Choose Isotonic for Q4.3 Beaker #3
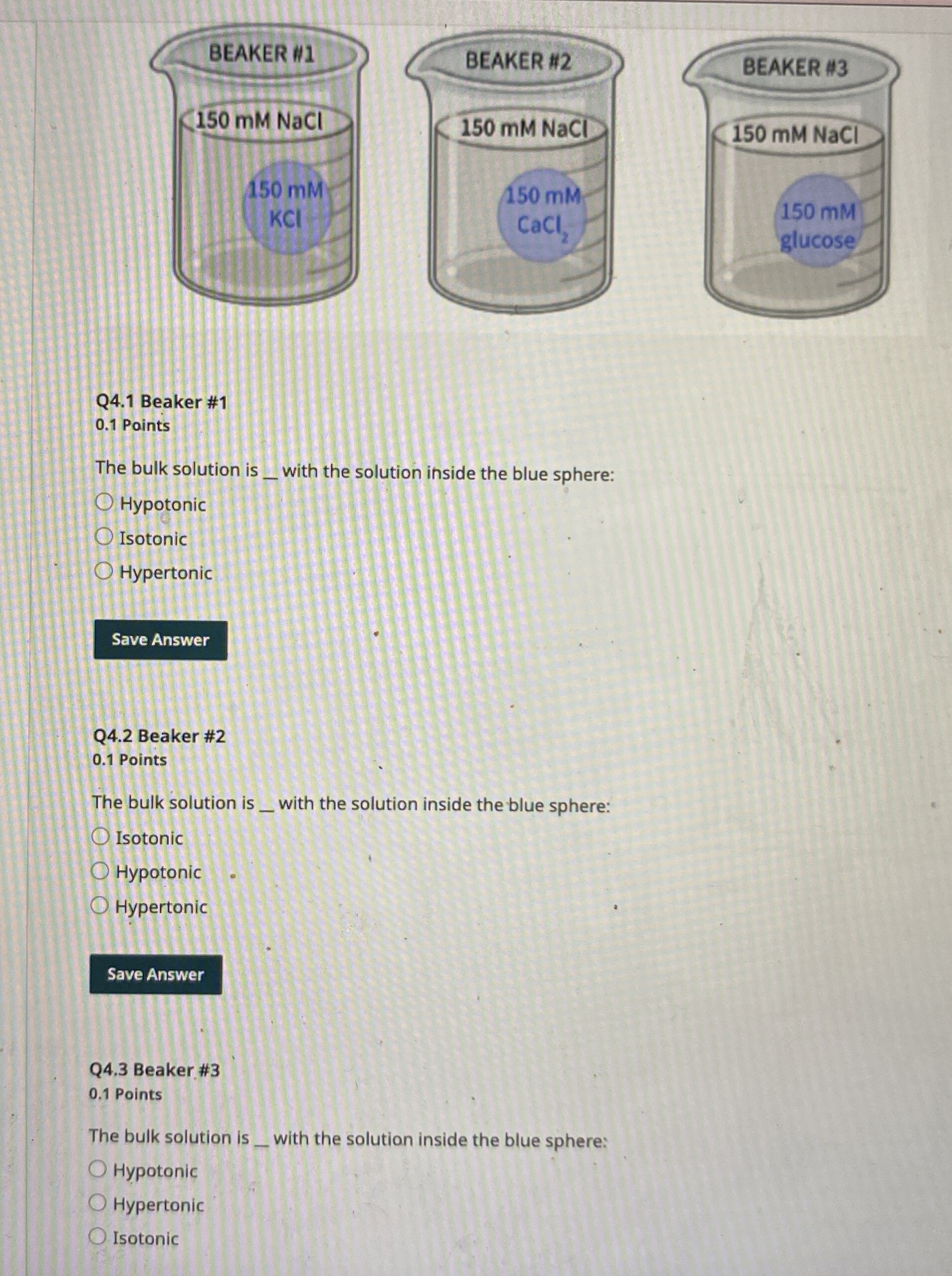 point(98,1238)
